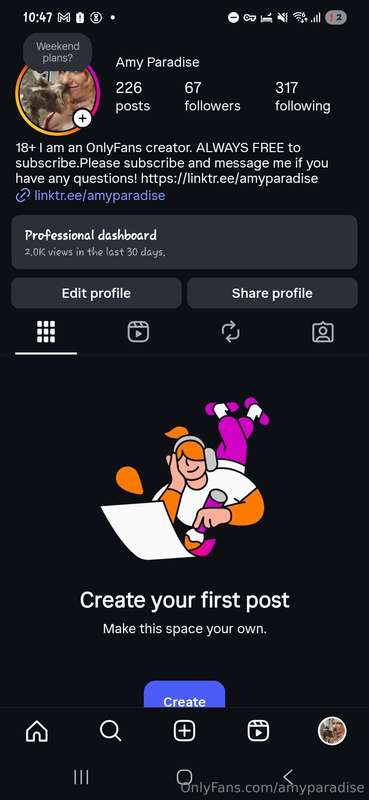
Task: Switch to the reels tab
Action: click(x=138, y=332)
